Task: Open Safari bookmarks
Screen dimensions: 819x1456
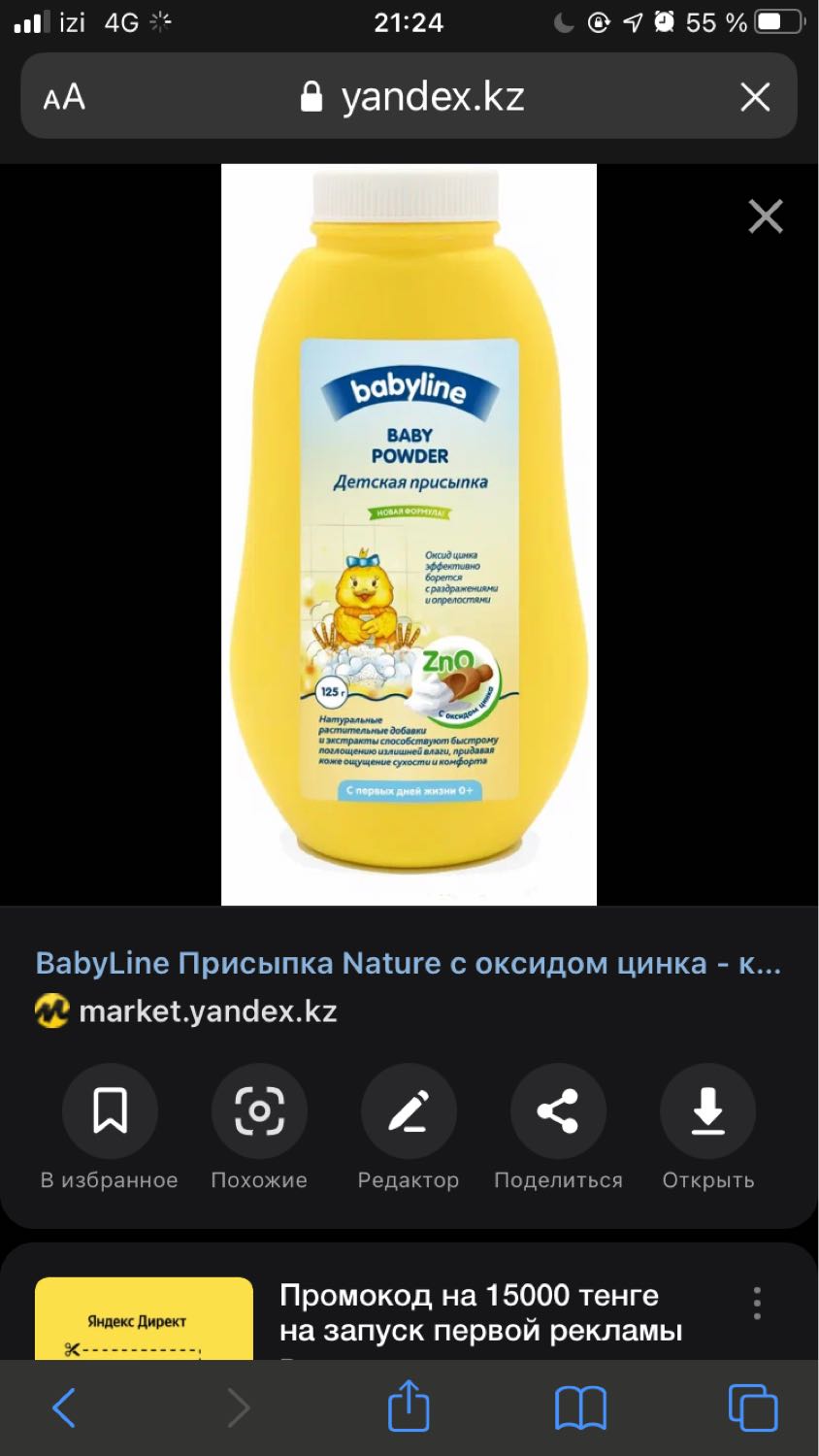Action: tap(580, 1408)
